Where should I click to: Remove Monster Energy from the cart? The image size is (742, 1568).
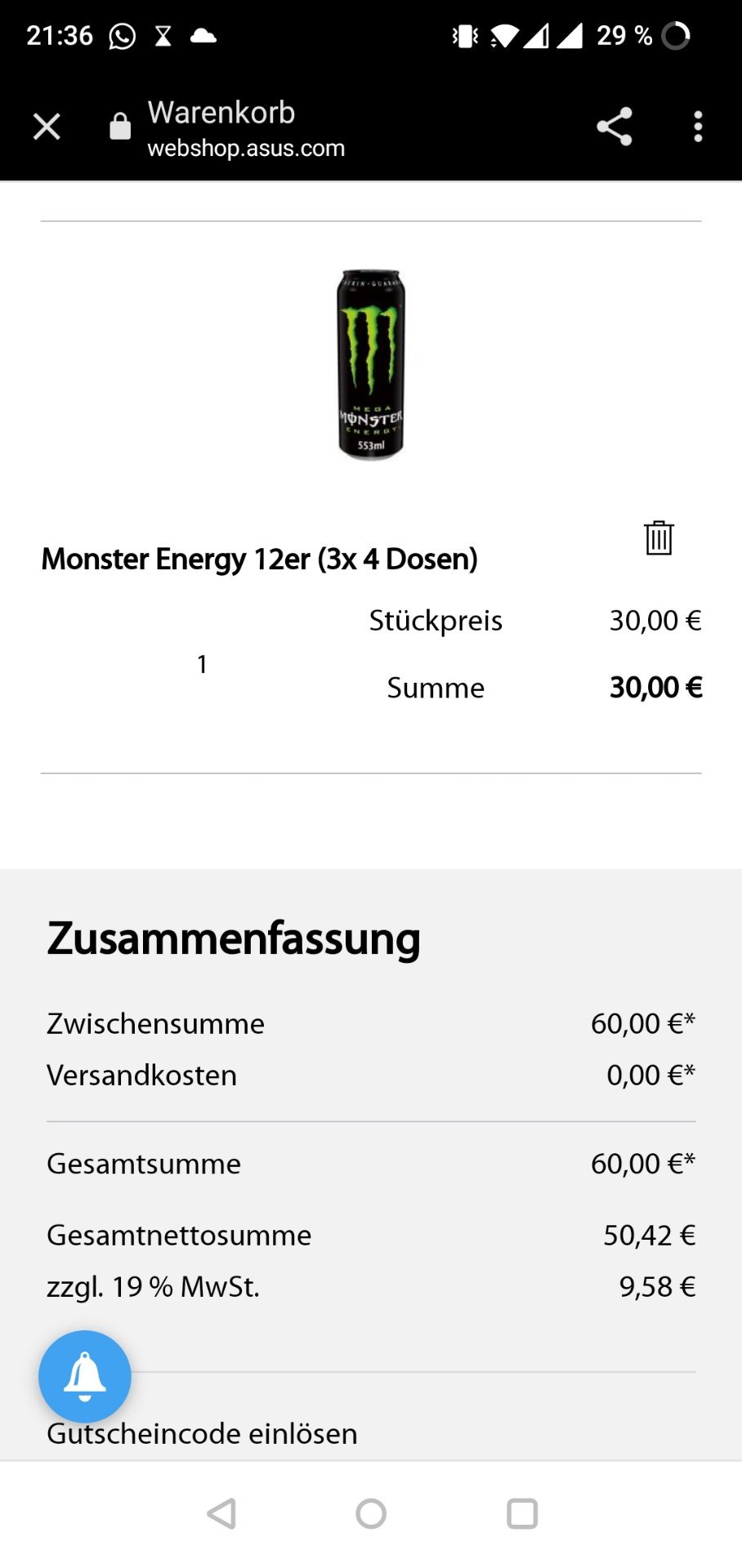pyautogui.click(x=659, y=537)
